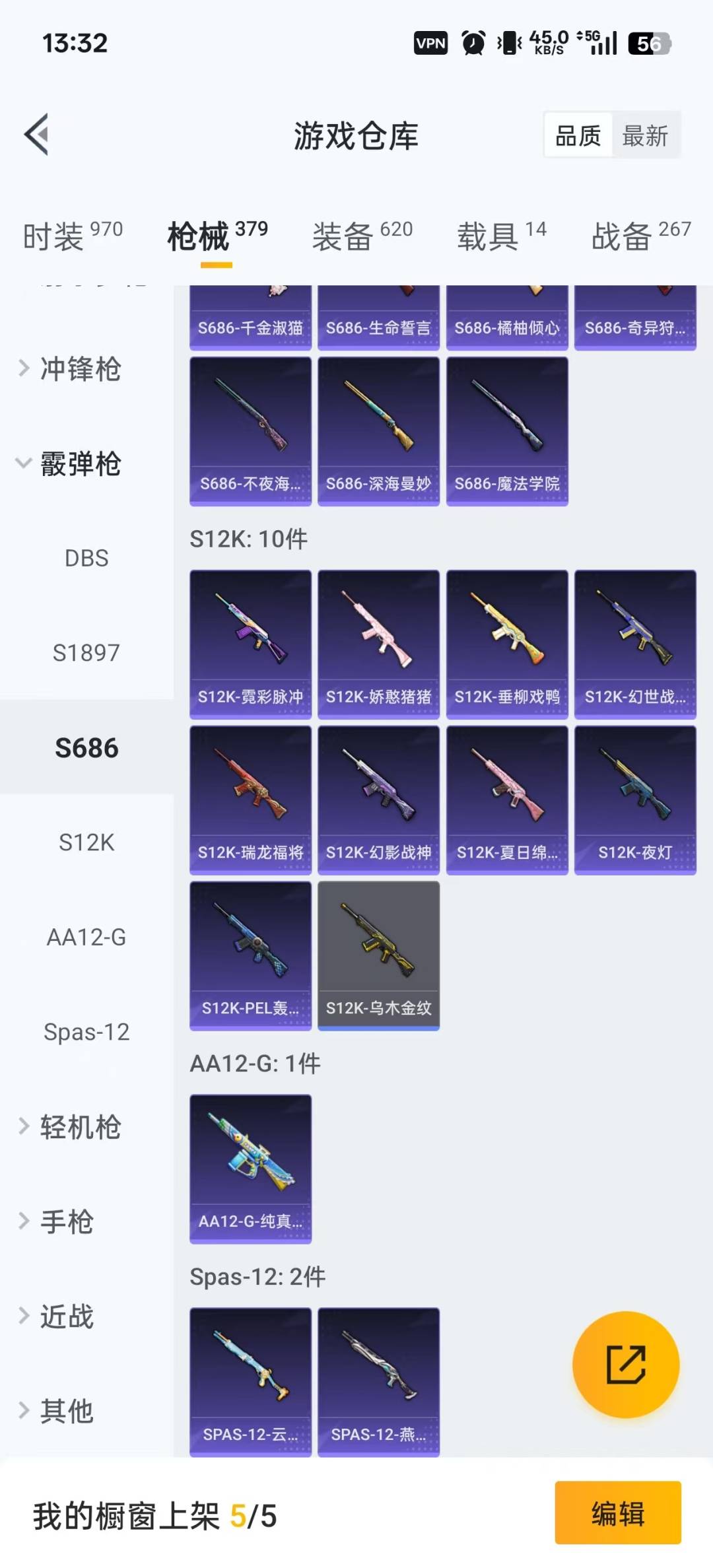Select S12K in the side list

tap(86, 842)
